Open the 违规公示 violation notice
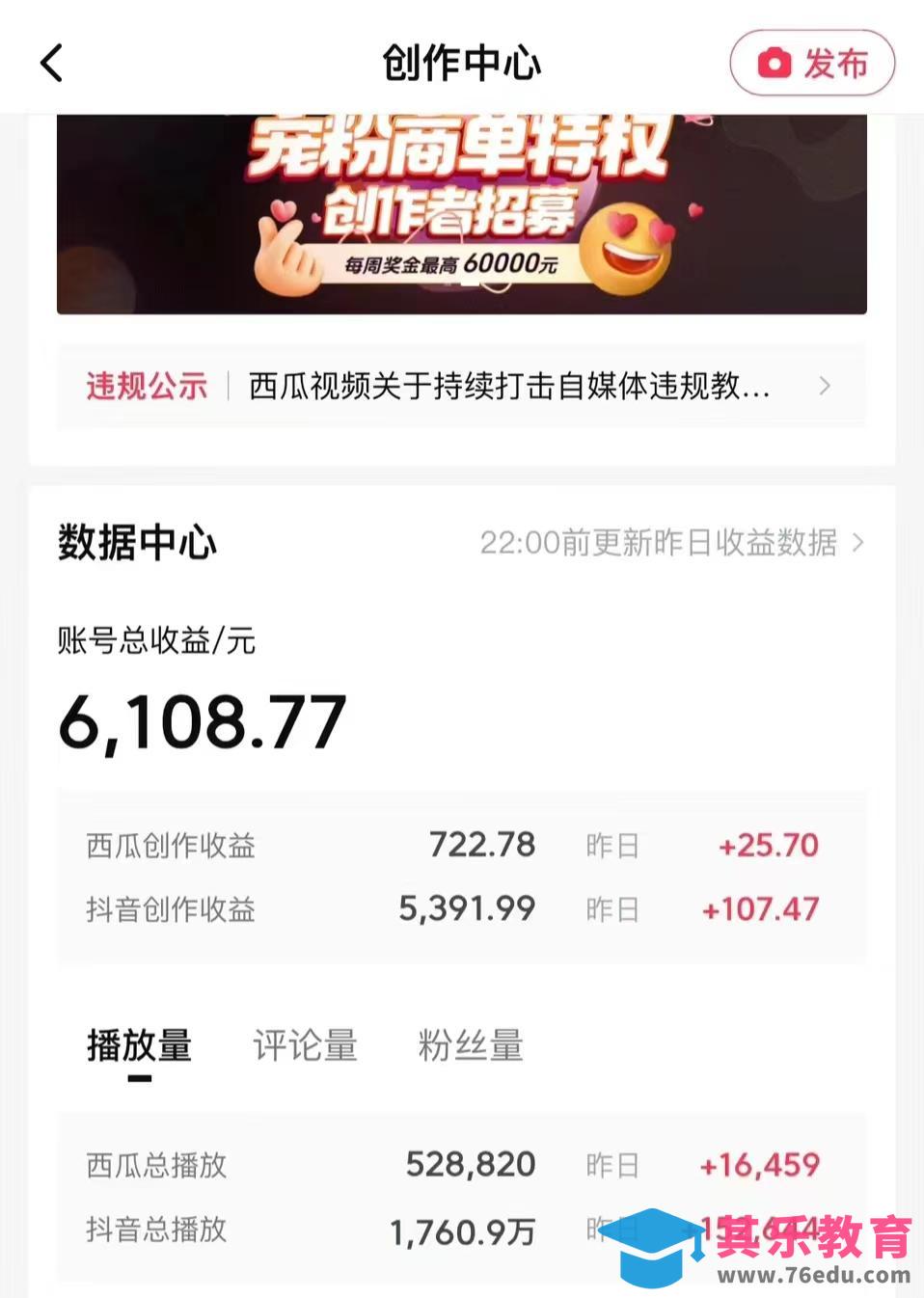 (x=461, y=386)
